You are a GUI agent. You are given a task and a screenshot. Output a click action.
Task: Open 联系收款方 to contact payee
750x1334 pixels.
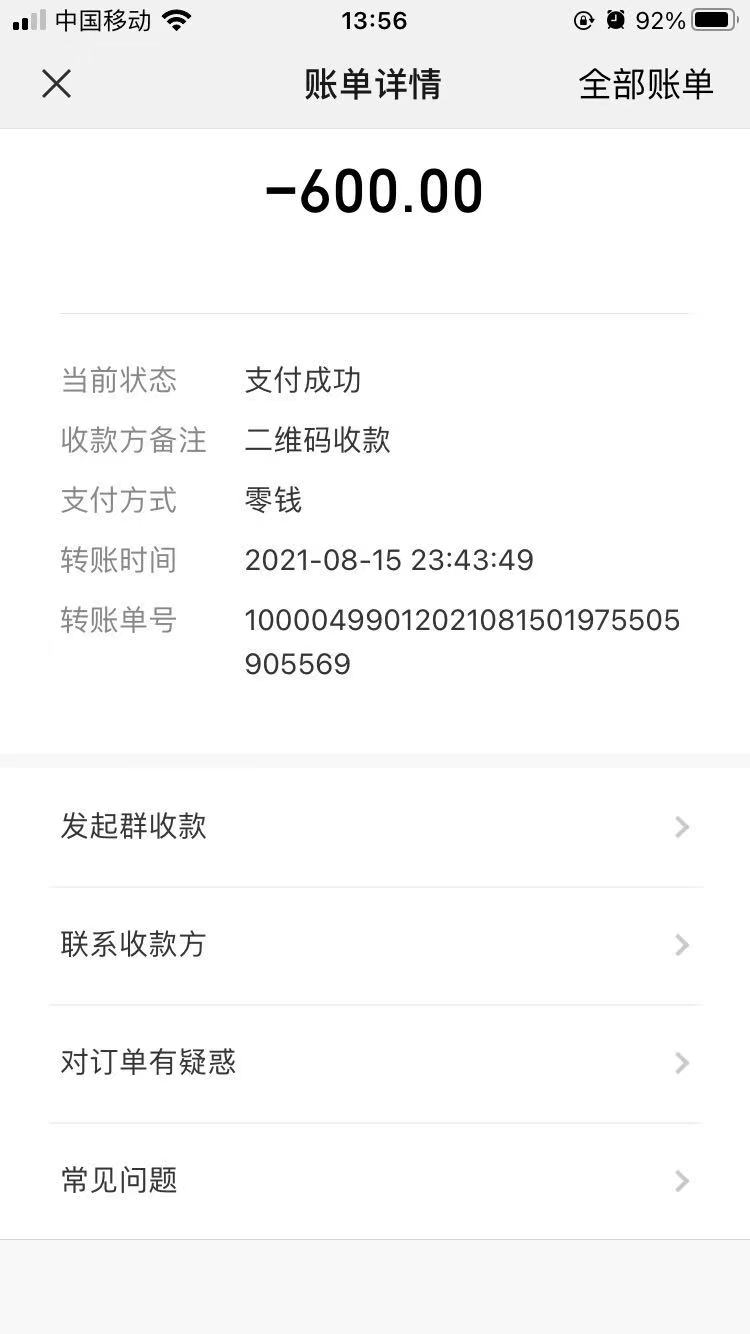click(x=133, y=945)
